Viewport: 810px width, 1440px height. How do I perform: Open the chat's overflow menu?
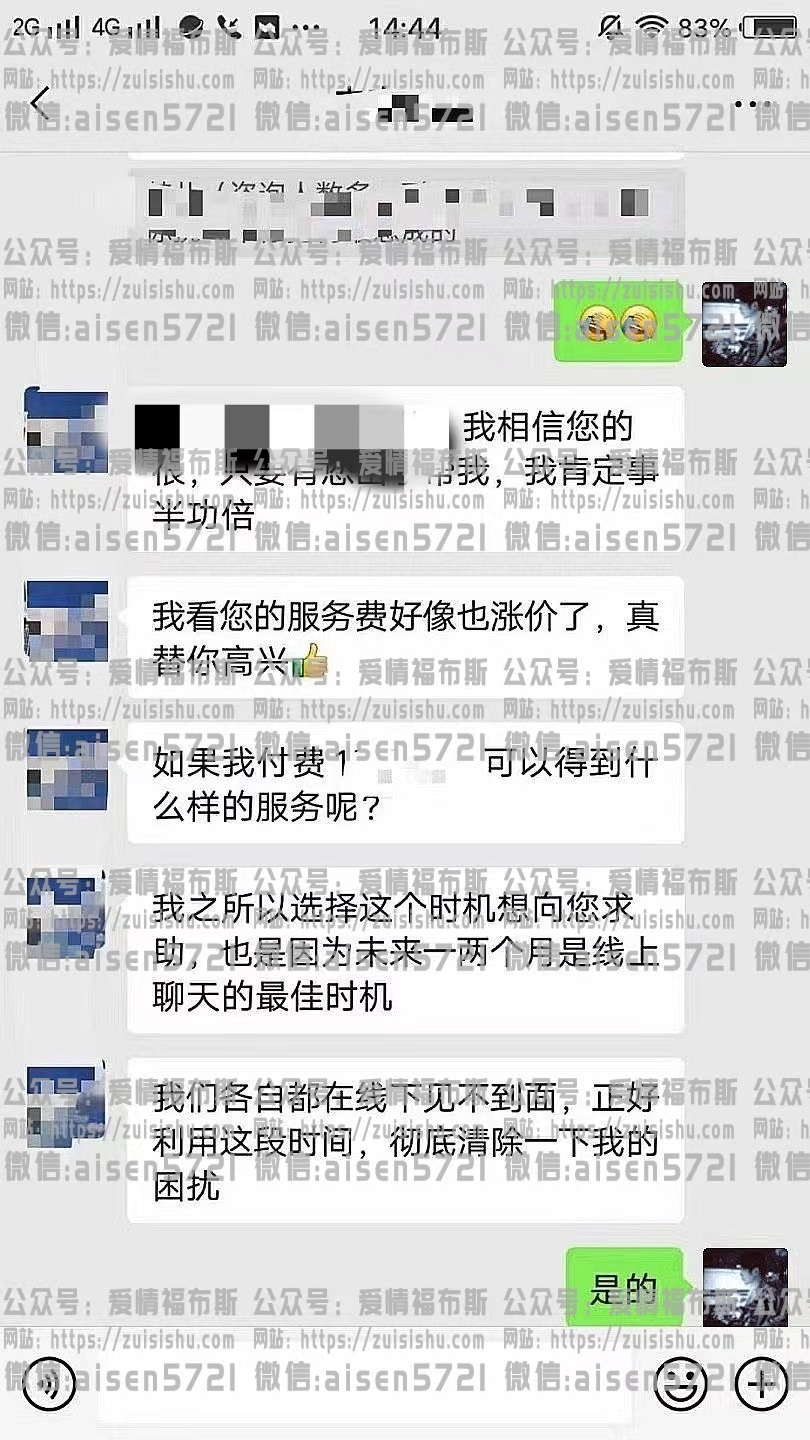[x=754, y=103]
